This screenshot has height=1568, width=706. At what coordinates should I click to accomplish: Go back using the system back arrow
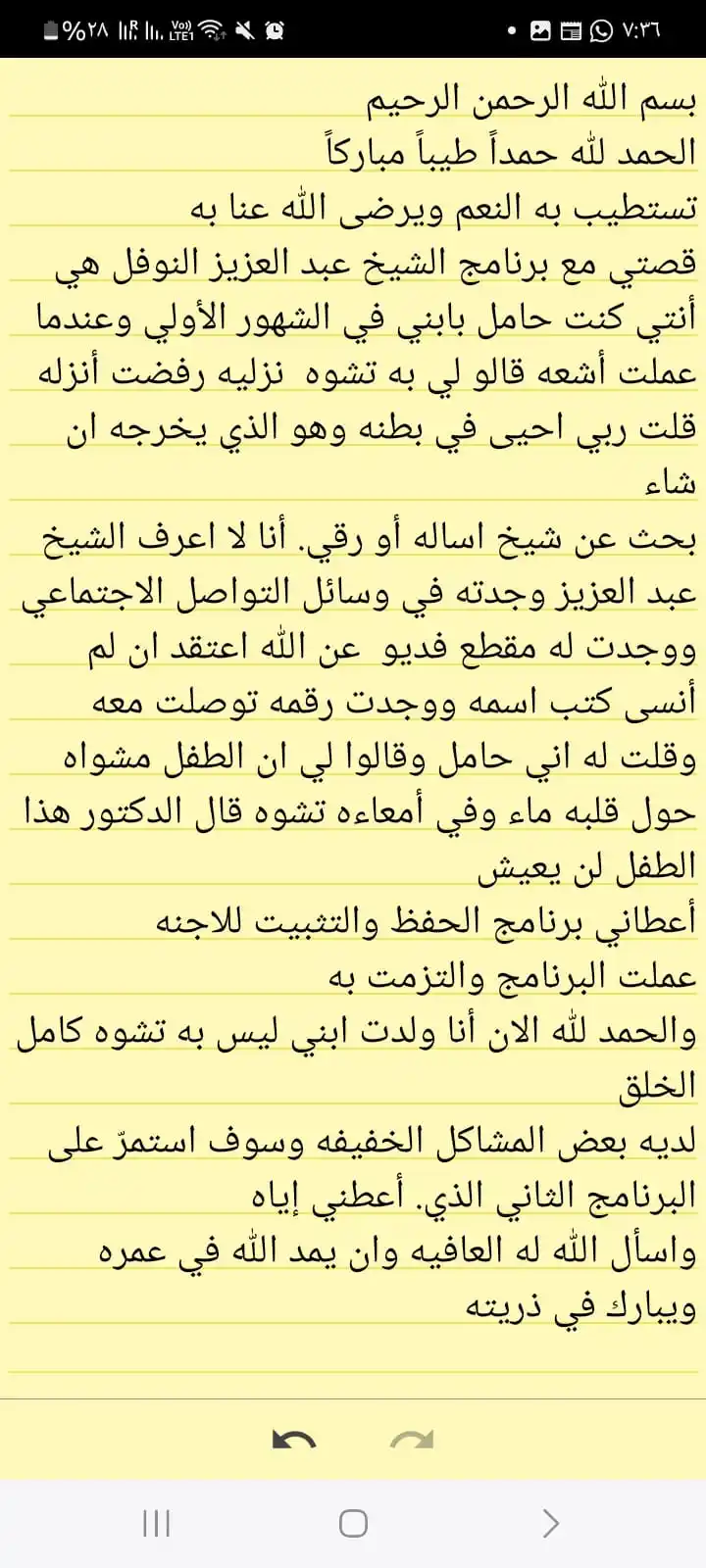point(550,1523)
